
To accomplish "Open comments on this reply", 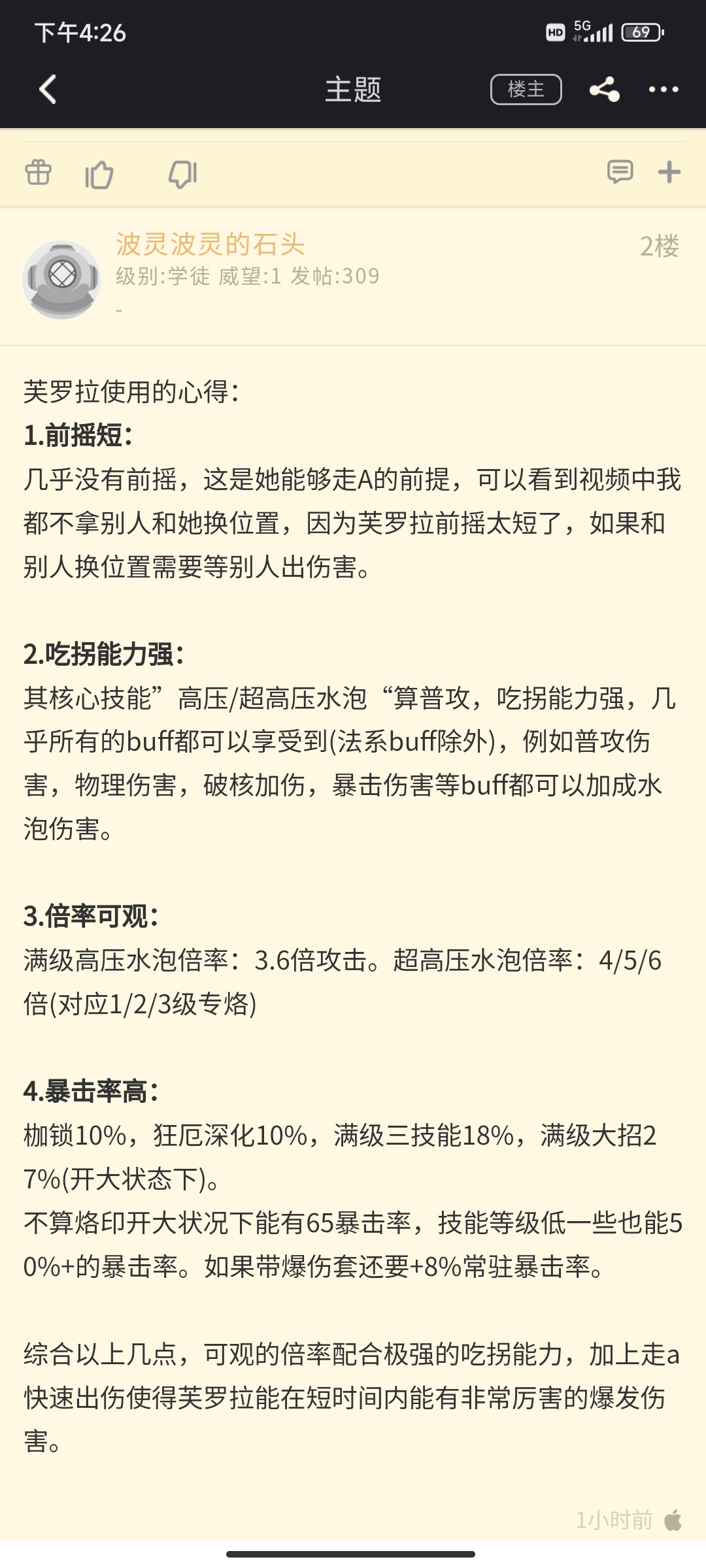I will click(620, 172).
